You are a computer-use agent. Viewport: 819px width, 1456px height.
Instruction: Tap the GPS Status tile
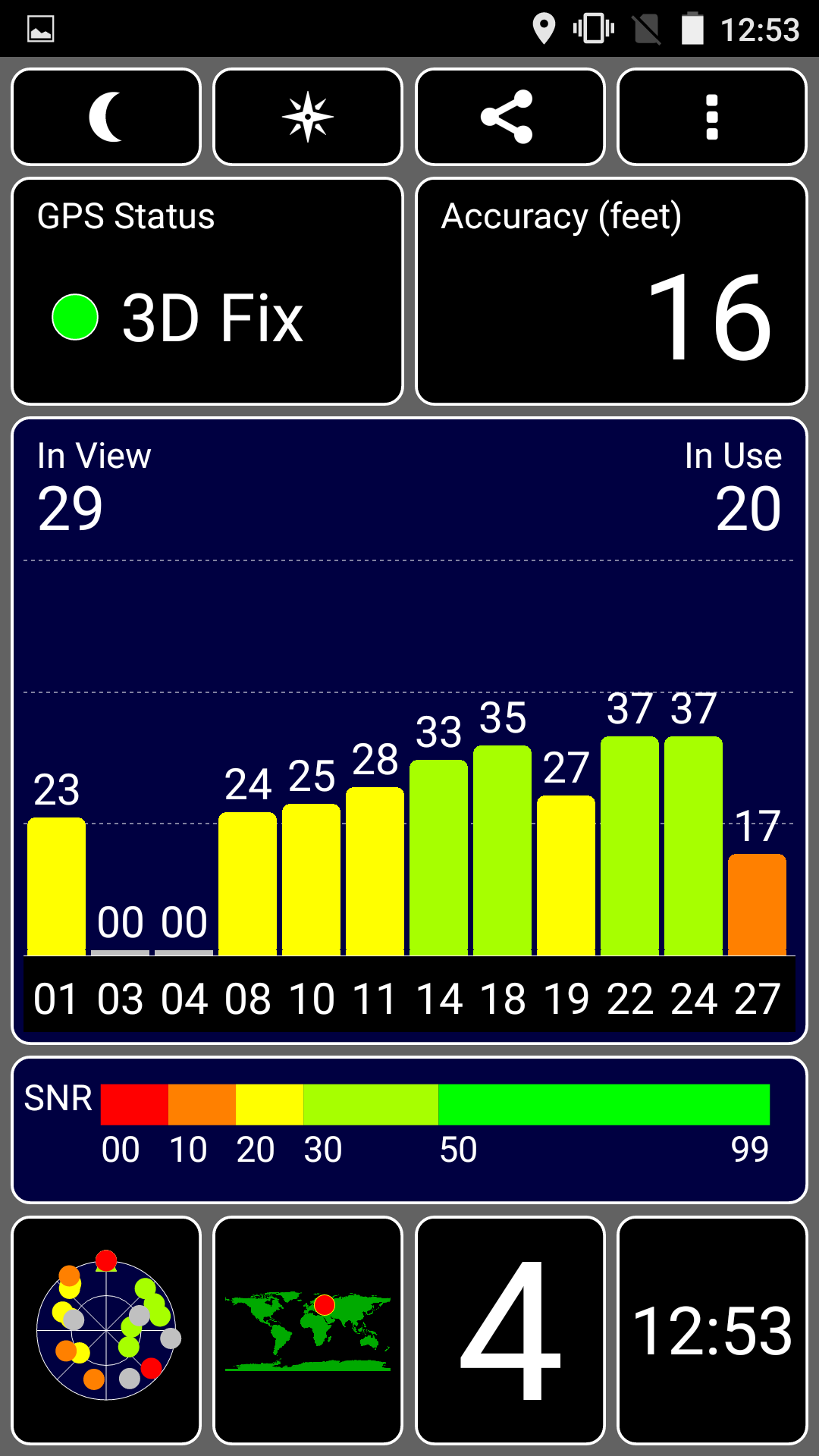207,291
